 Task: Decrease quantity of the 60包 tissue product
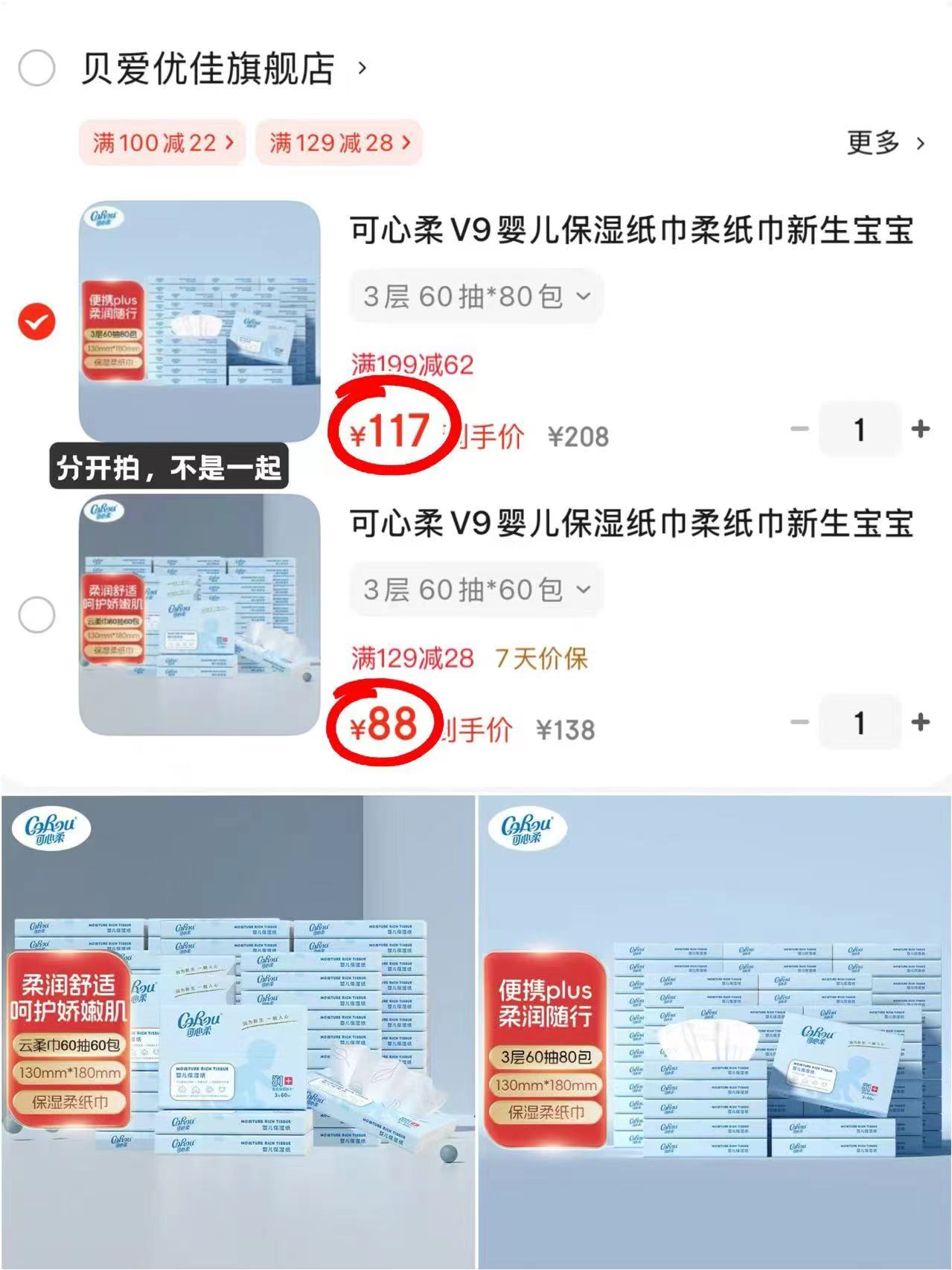point(799,722)
